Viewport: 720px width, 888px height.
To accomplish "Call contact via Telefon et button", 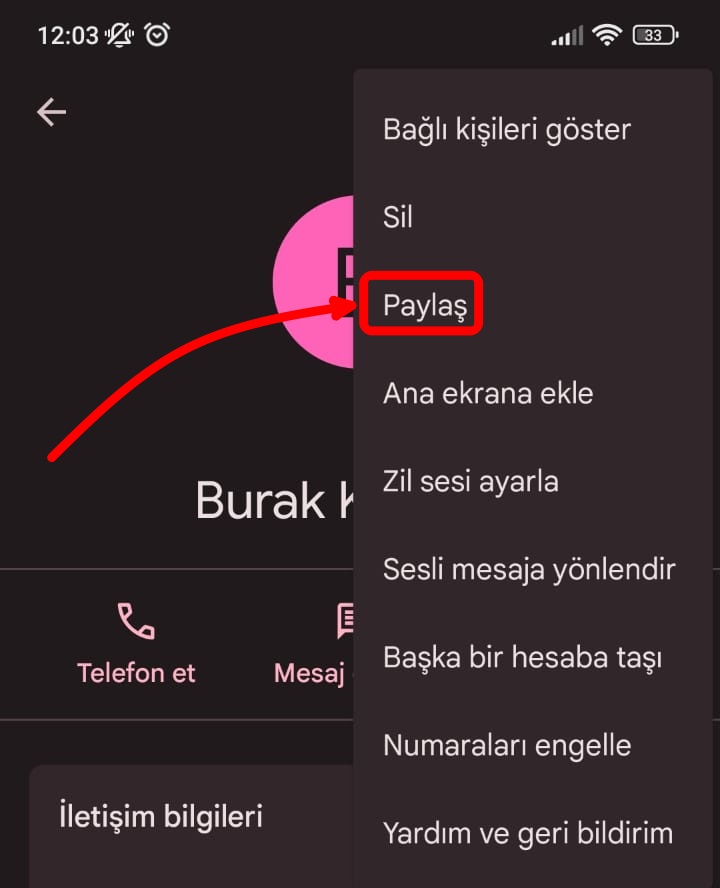I will [x=136, y=644].
